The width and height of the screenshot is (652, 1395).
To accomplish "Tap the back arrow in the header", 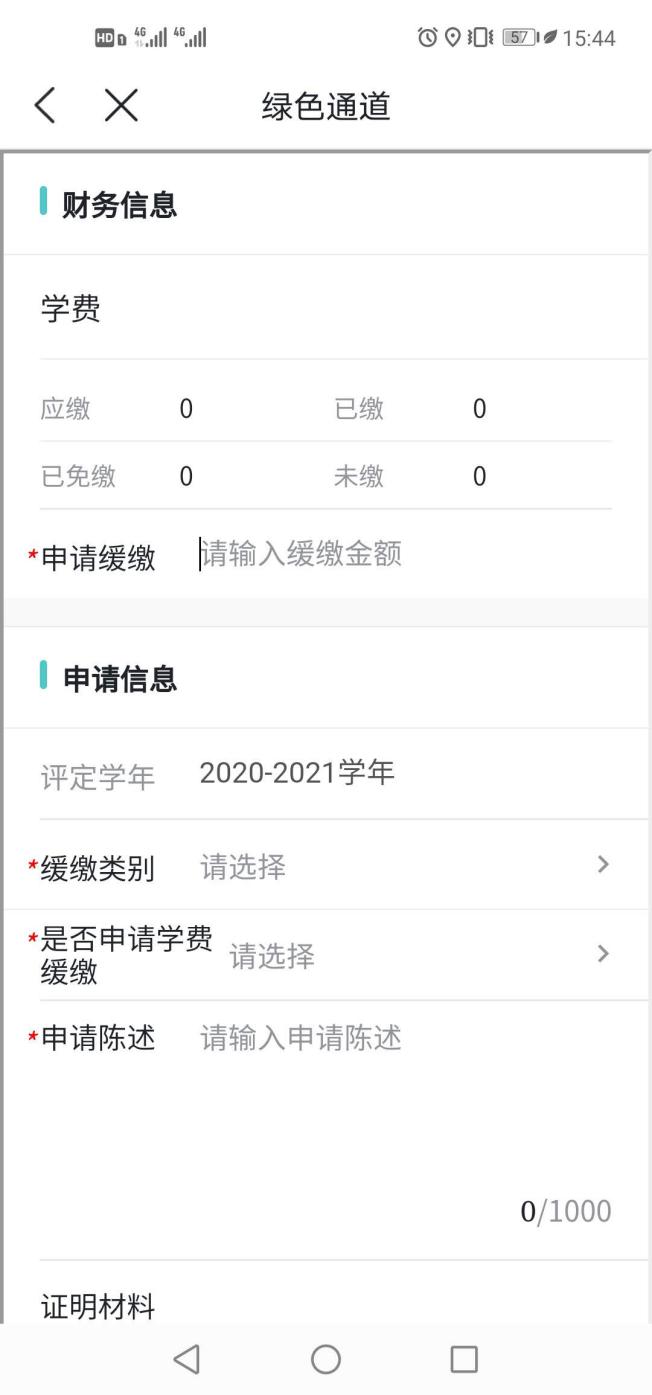I will pyautogui.click(x=45, y=105).
